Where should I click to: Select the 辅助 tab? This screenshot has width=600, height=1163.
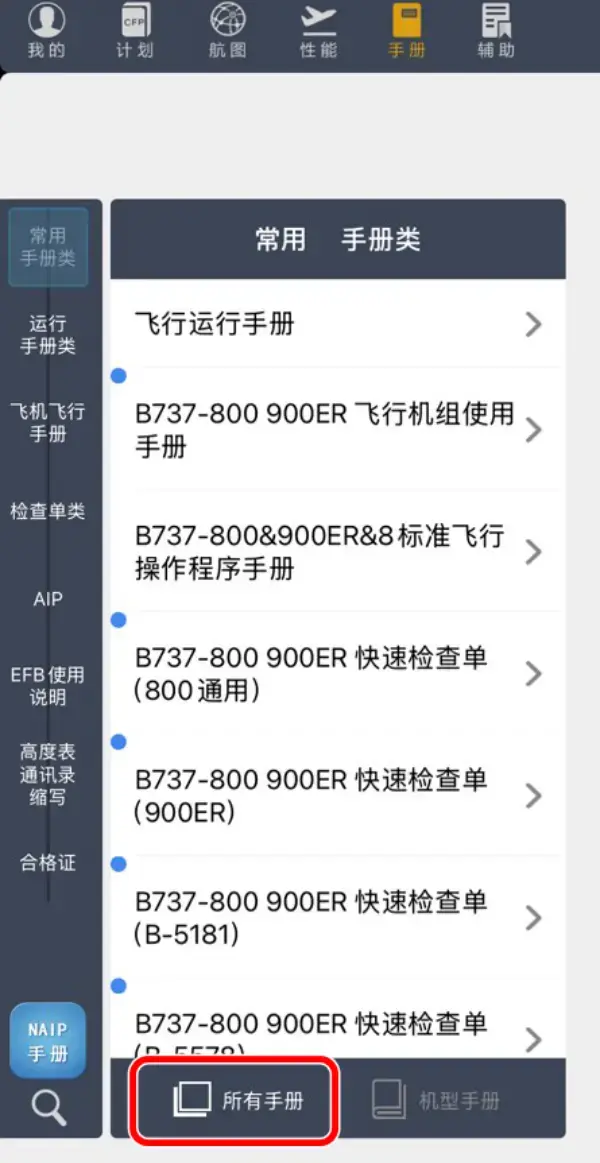[x=496, y=30]
